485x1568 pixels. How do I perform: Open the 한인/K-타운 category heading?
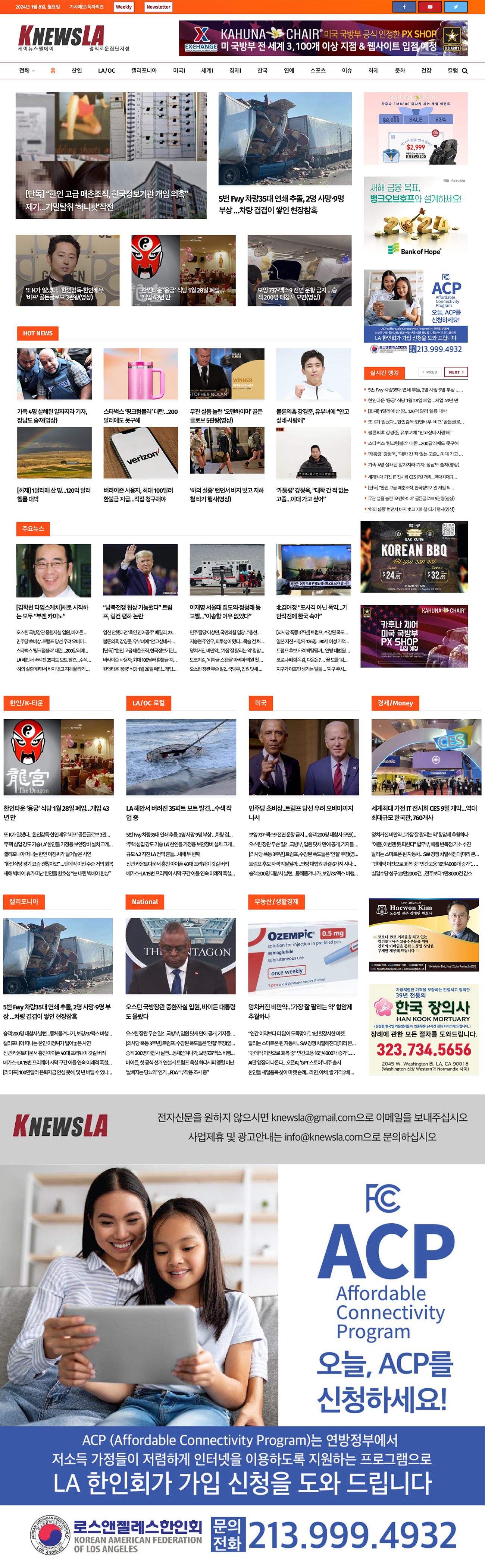pos(26,703)
